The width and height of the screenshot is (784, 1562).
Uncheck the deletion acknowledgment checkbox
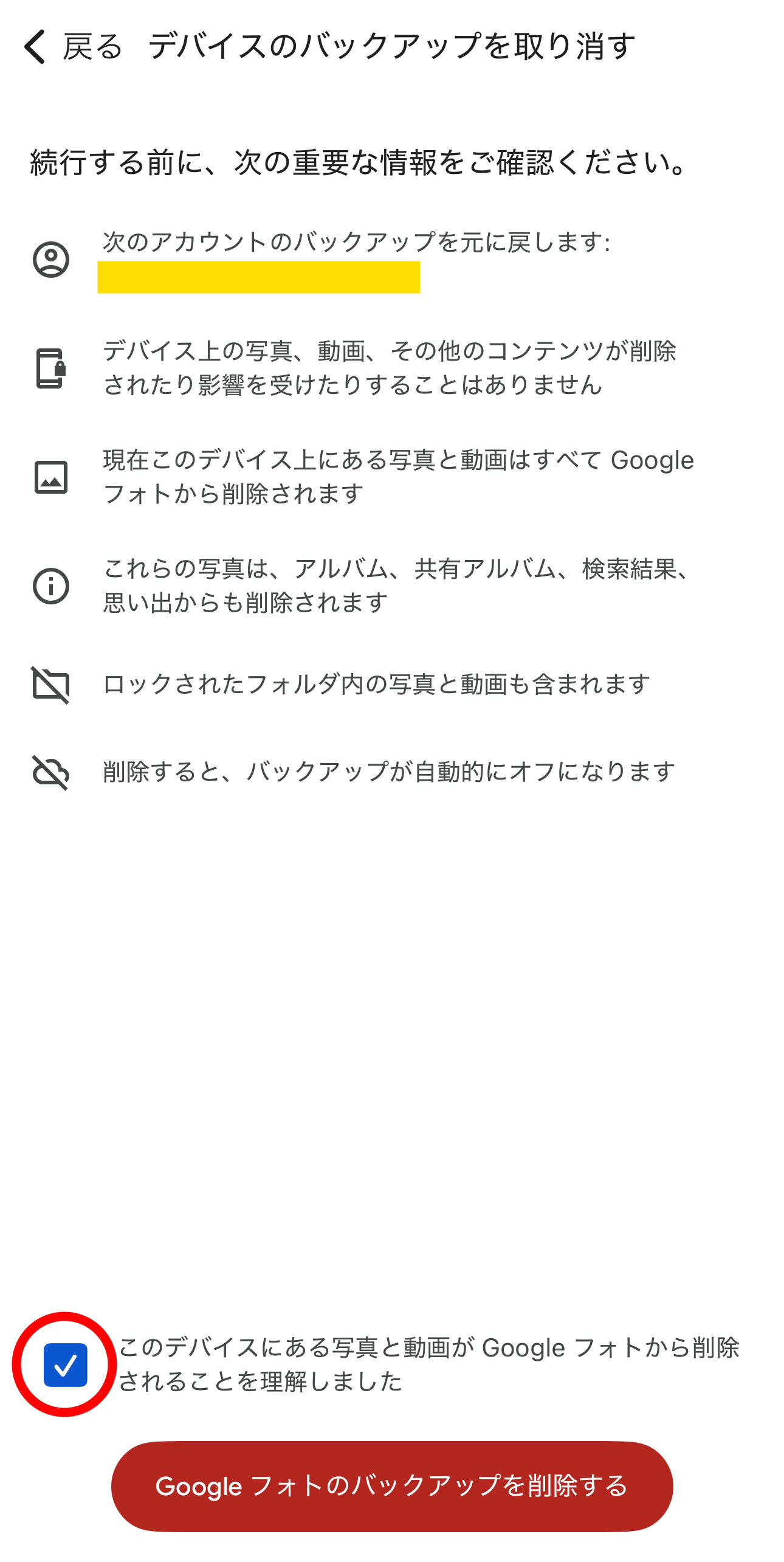(x=65, y=1365)
